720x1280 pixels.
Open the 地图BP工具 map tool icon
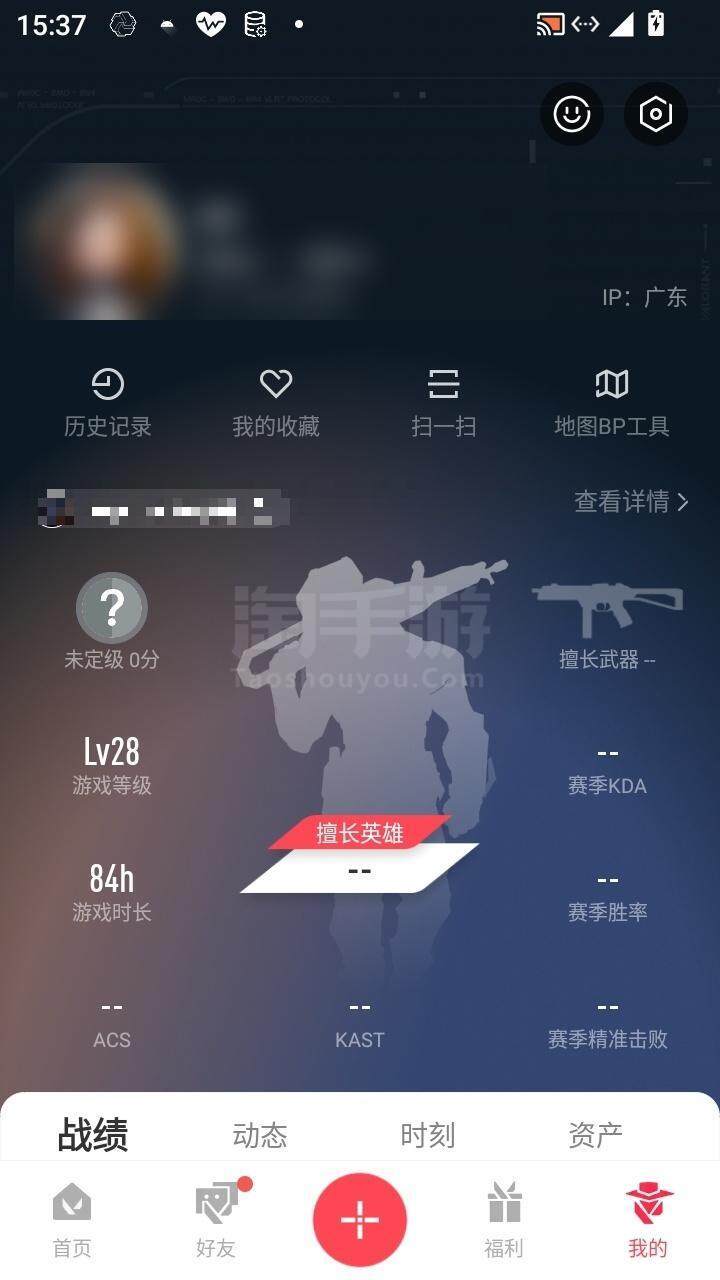612,400
